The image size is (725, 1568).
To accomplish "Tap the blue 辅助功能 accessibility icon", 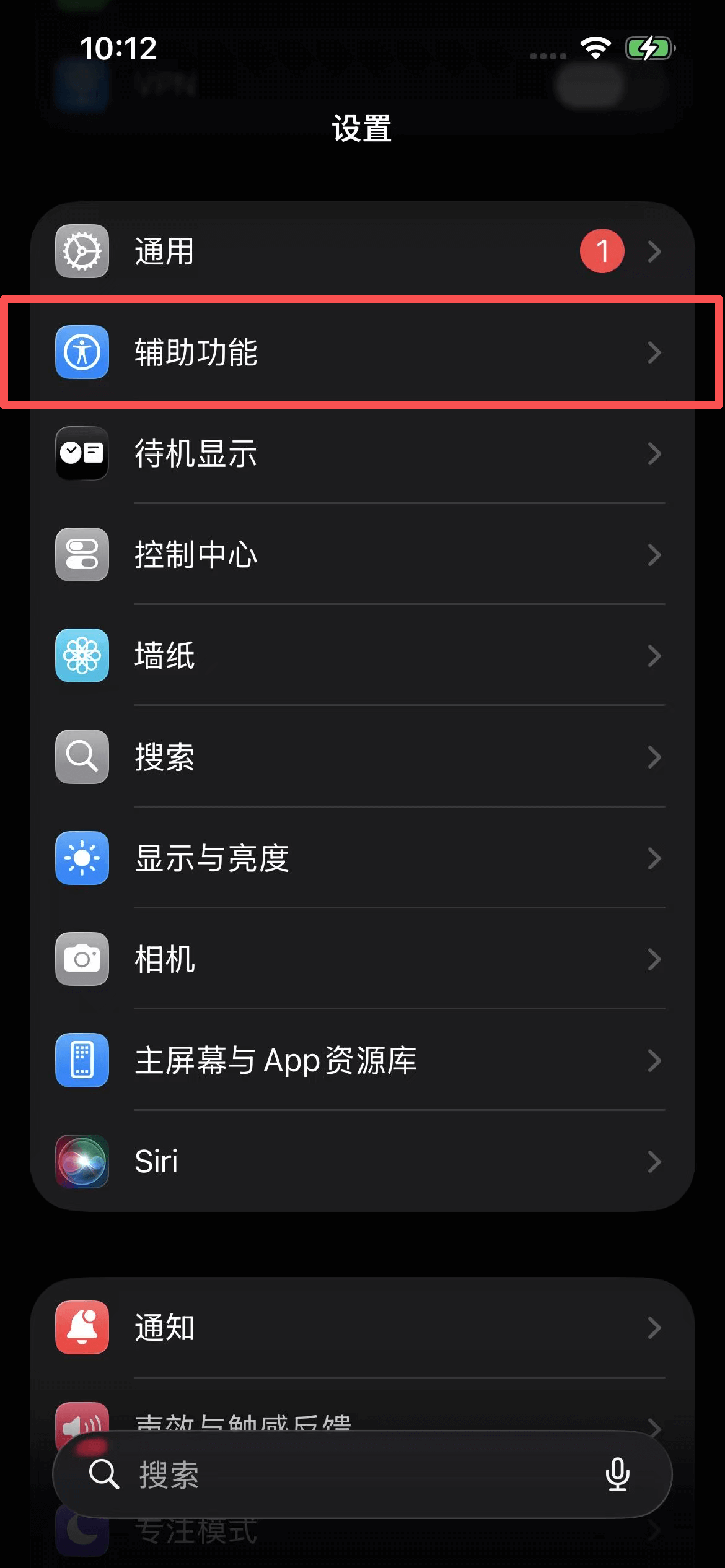I will tap(81, 353).
